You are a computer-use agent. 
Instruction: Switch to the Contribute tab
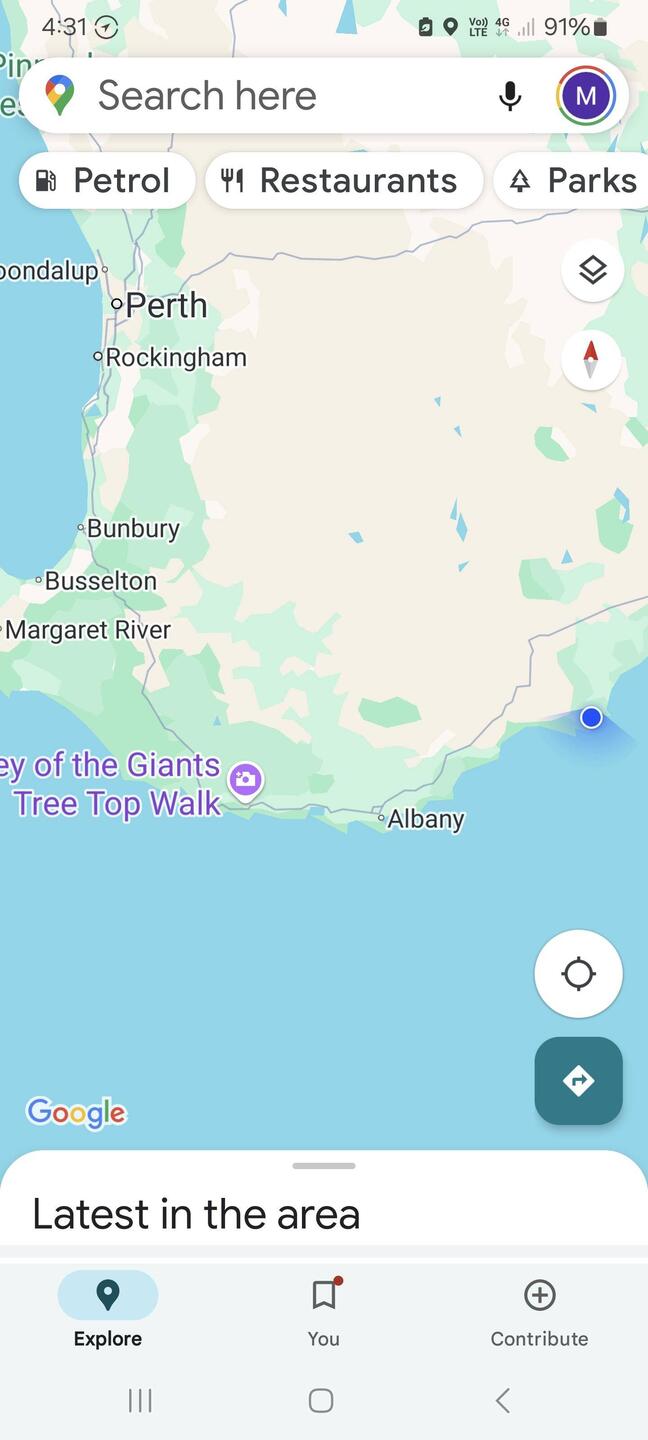click(x=539, y=1311)
